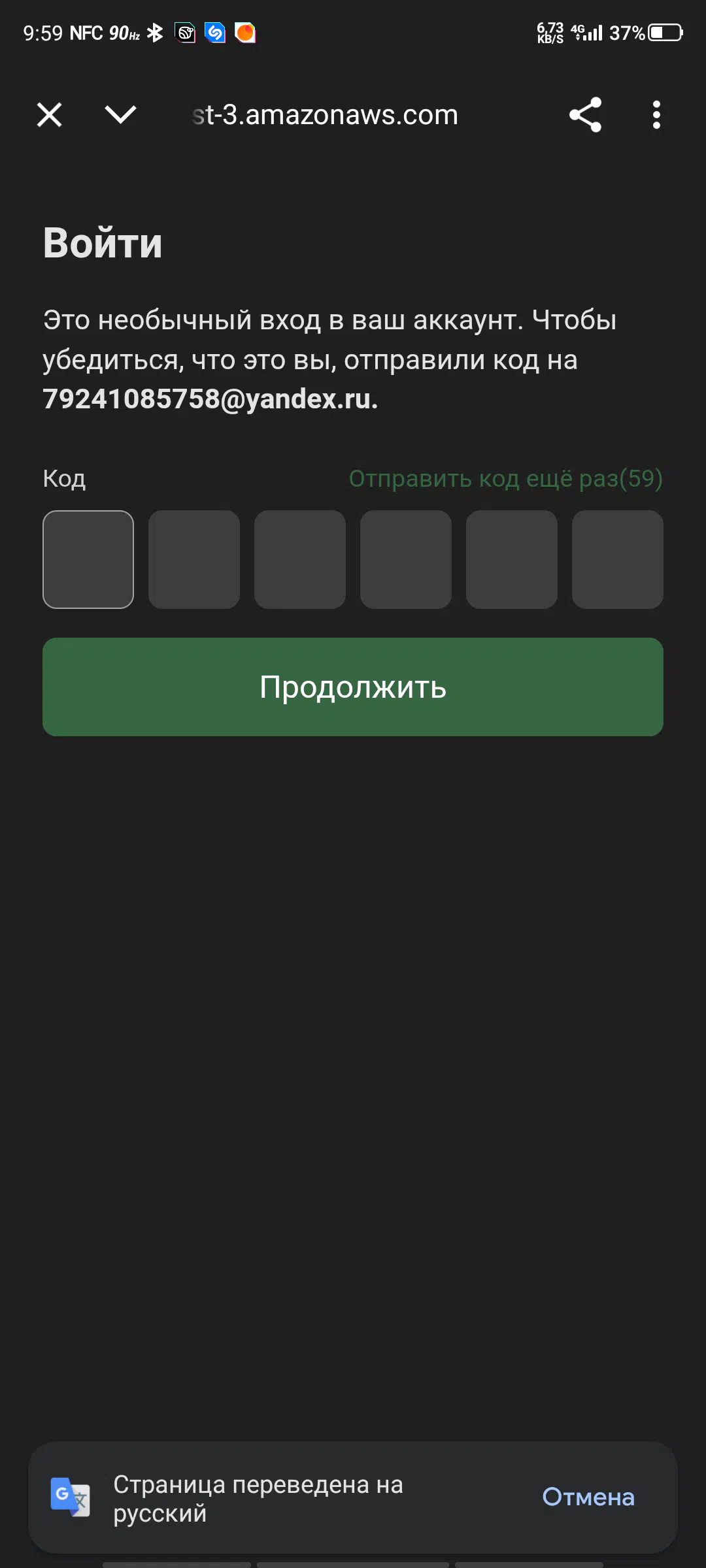706x1568 pixels.
Task: Select the fifth code digit box
Action: point(512,559)
